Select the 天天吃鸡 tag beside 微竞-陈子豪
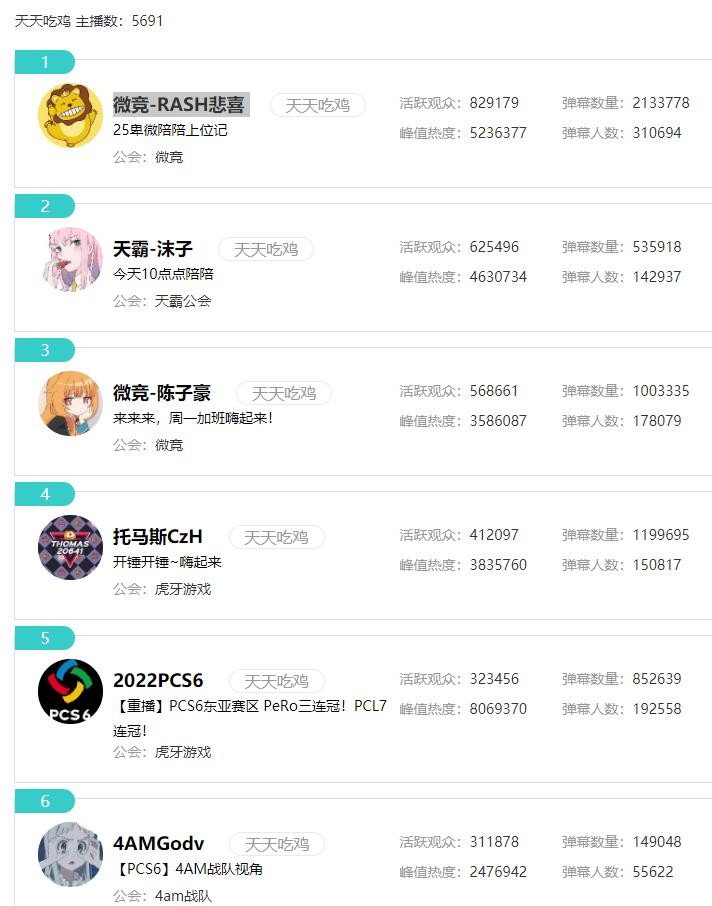Image resolution: width=712 pixels, height=906 pixels. pyautogui.click(x=283, y=393)
